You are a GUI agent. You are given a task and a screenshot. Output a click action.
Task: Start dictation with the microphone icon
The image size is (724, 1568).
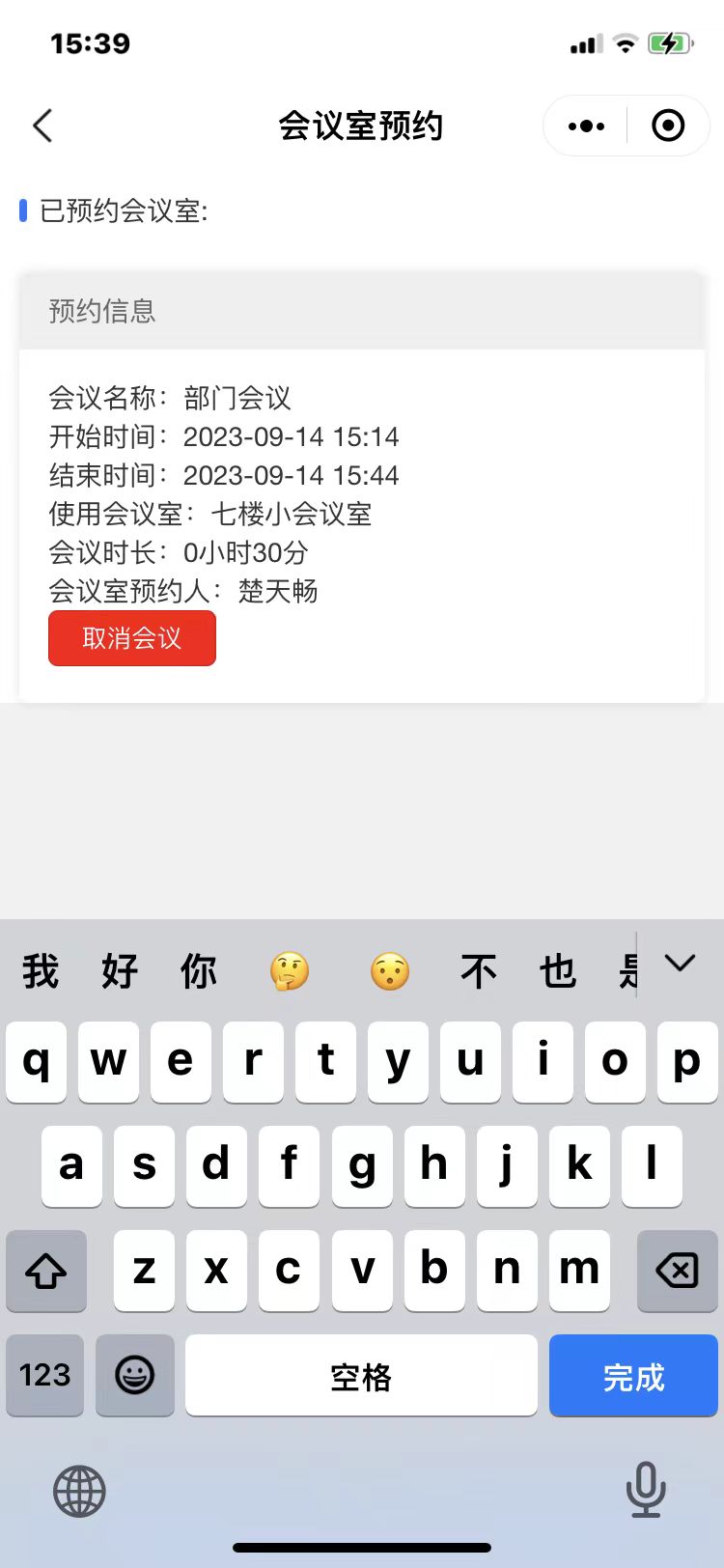coord(646,1490)
